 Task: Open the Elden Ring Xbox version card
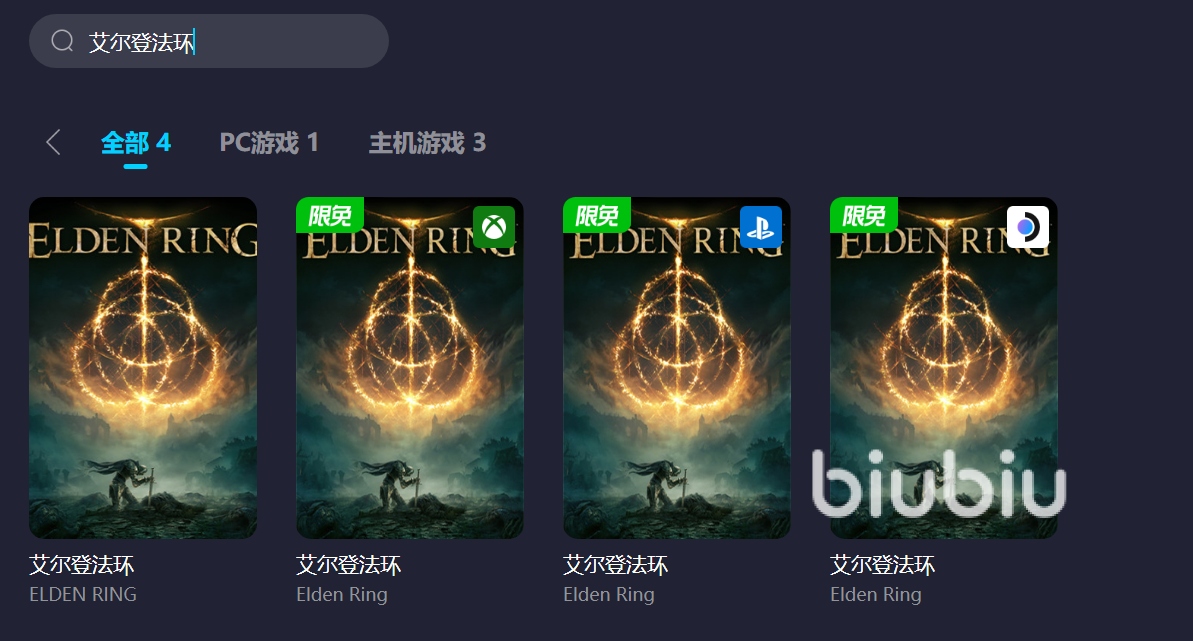tap(410, 368)
